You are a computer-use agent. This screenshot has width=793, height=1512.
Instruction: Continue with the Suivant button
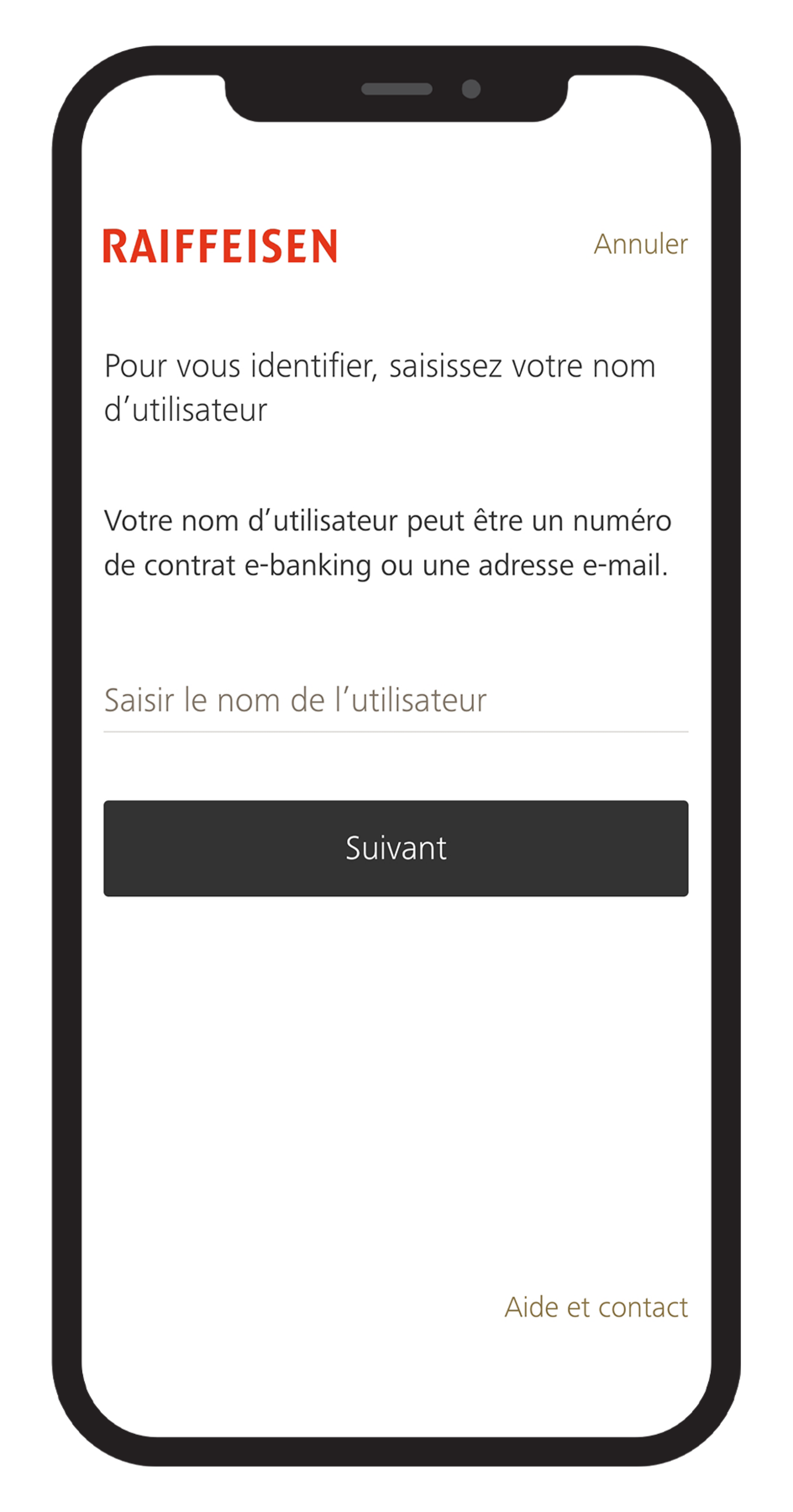tap(396, 847)
